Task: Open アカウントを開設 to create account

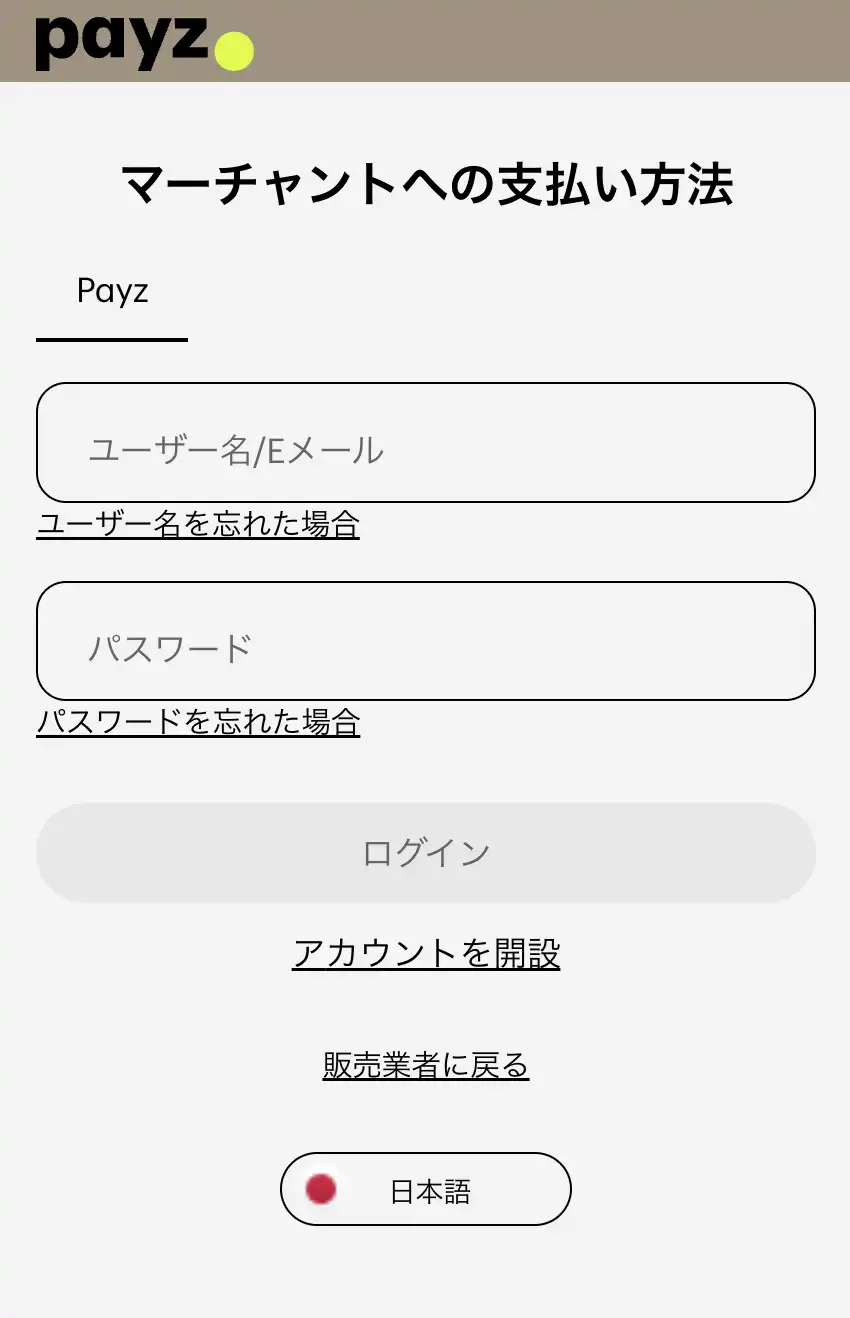Action: (x=426, y=953)
